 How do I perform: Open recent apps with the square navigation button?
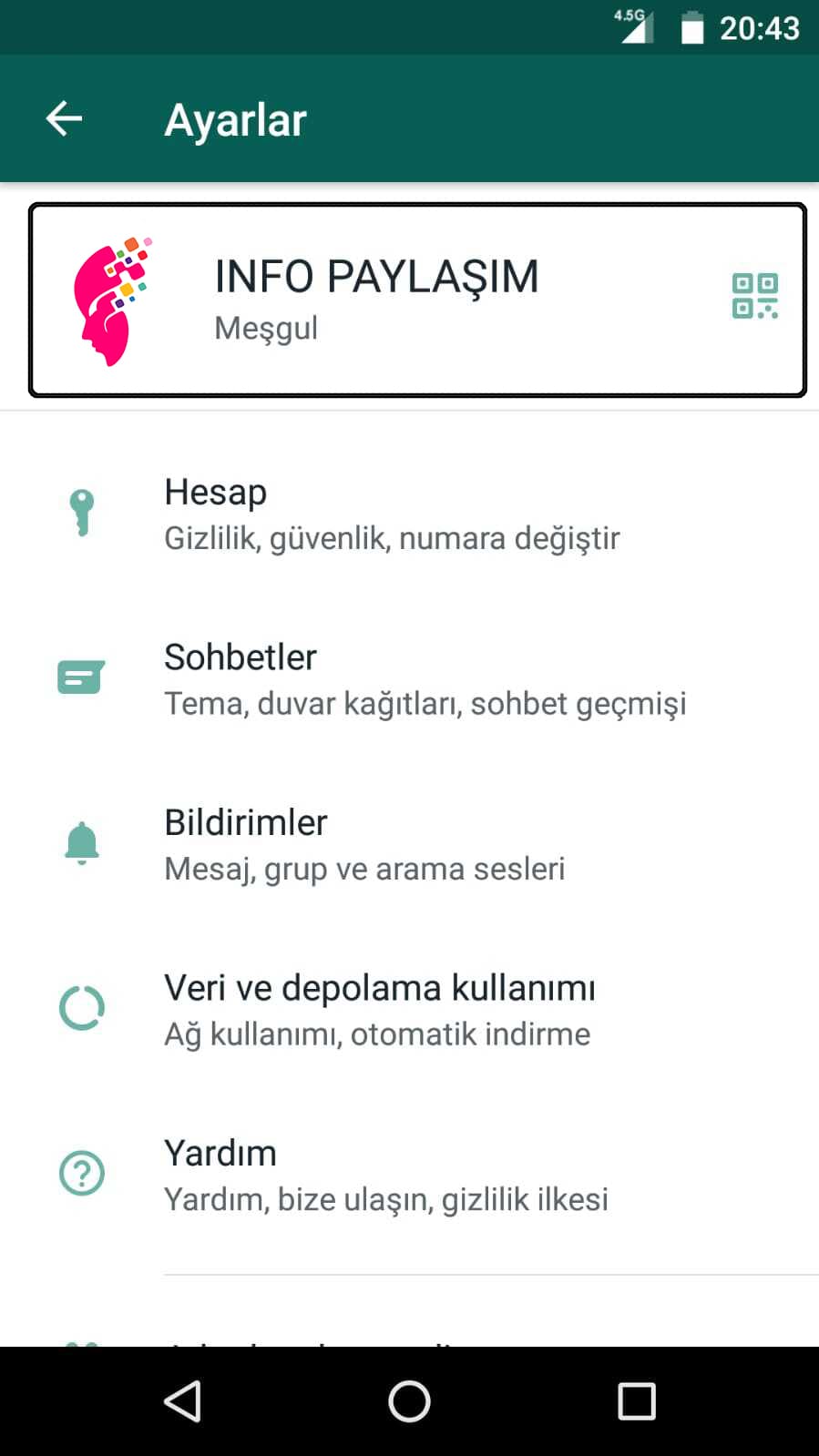pos(637,1400)
